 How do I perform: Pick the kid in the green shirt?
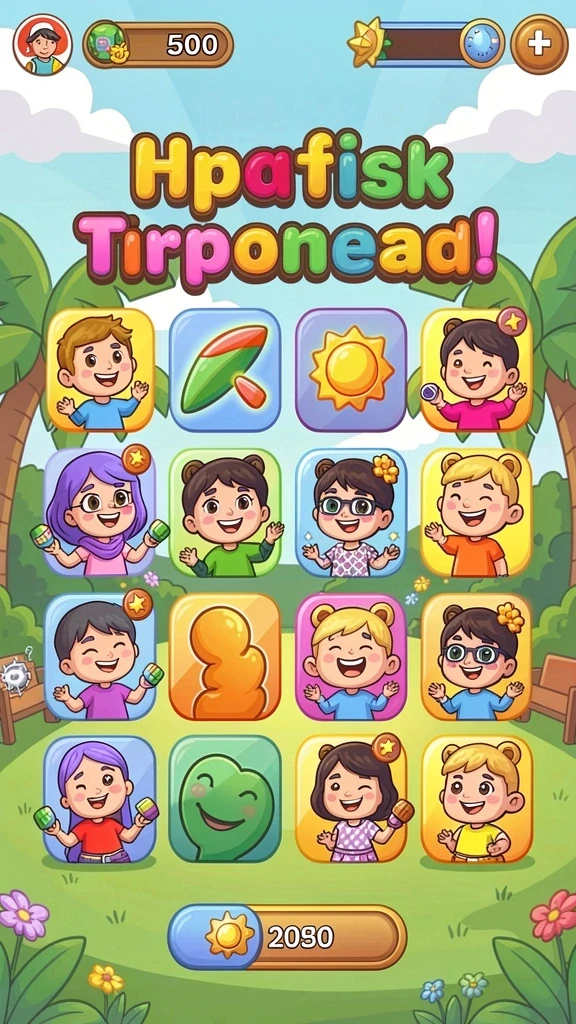click(x=225, y=511)
